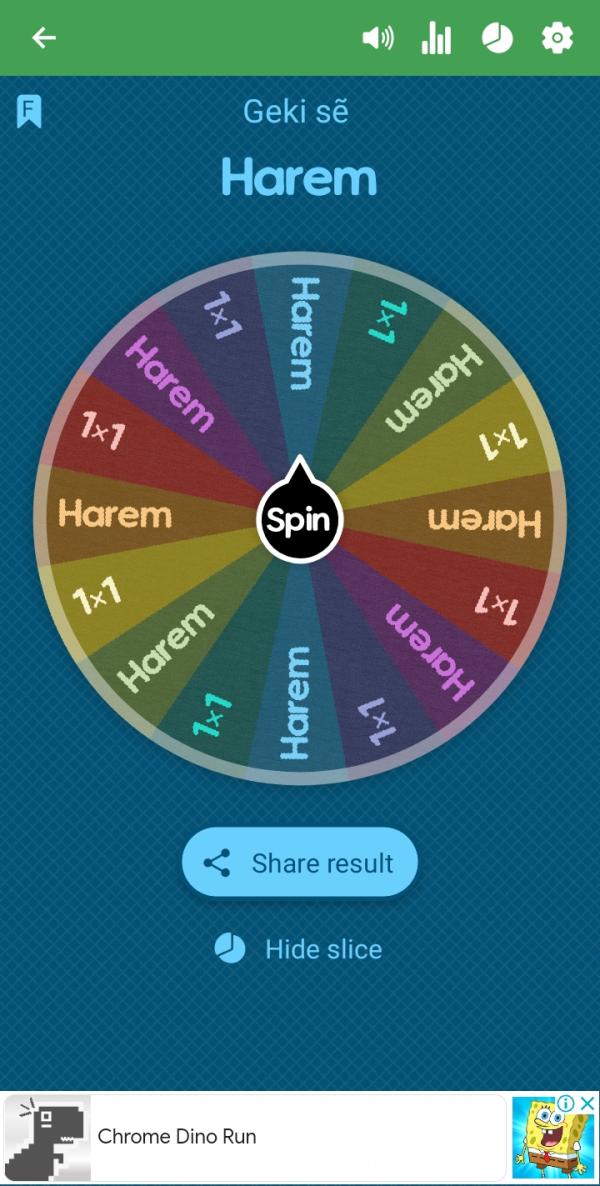Share result of the spin
Screen dimensions: 600x1186
[x=300, y=863]
